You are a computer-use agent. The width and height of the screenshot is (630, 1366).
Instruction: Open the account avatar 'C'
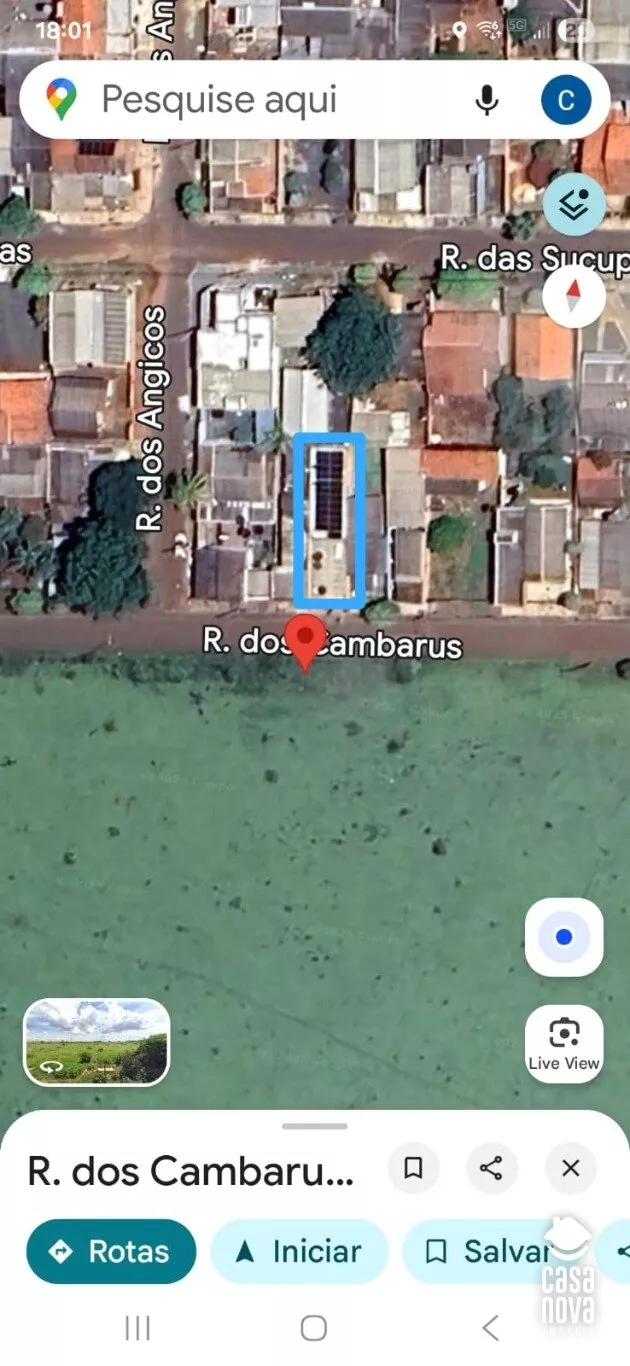566,100
